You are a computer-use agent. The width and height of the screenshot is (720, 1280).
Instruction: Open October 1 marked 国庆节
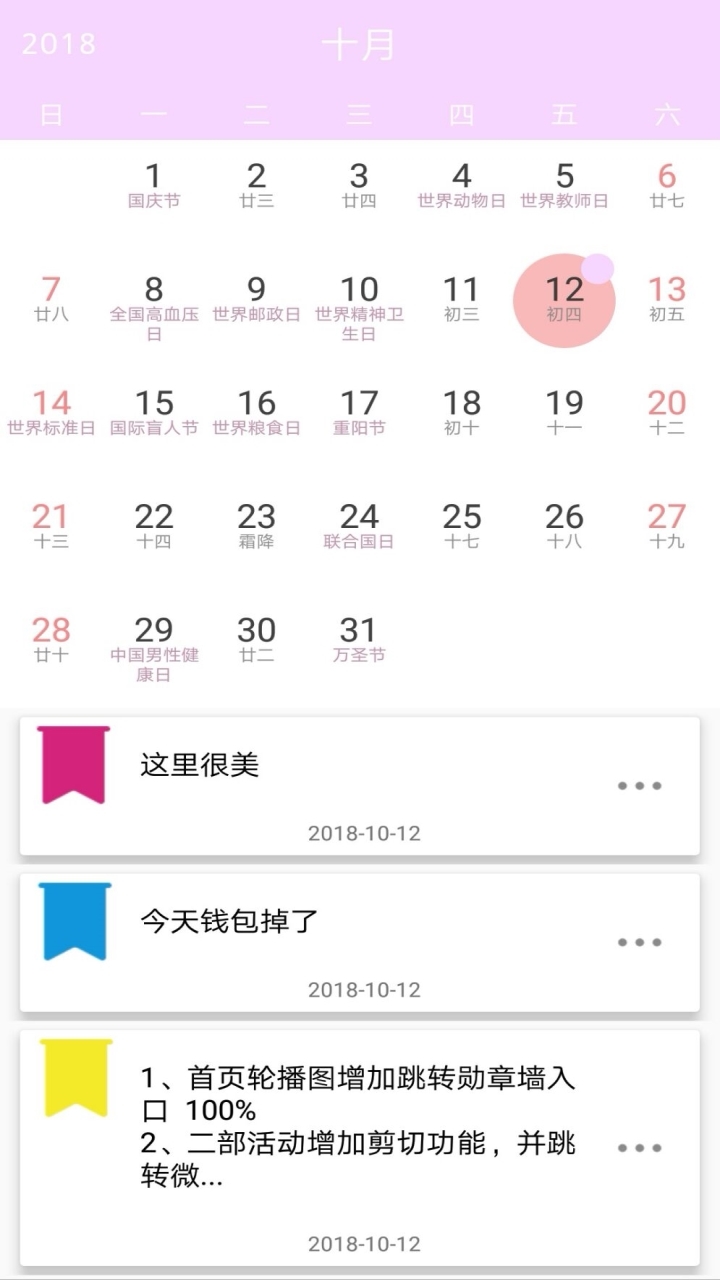(x=154, y=182)
